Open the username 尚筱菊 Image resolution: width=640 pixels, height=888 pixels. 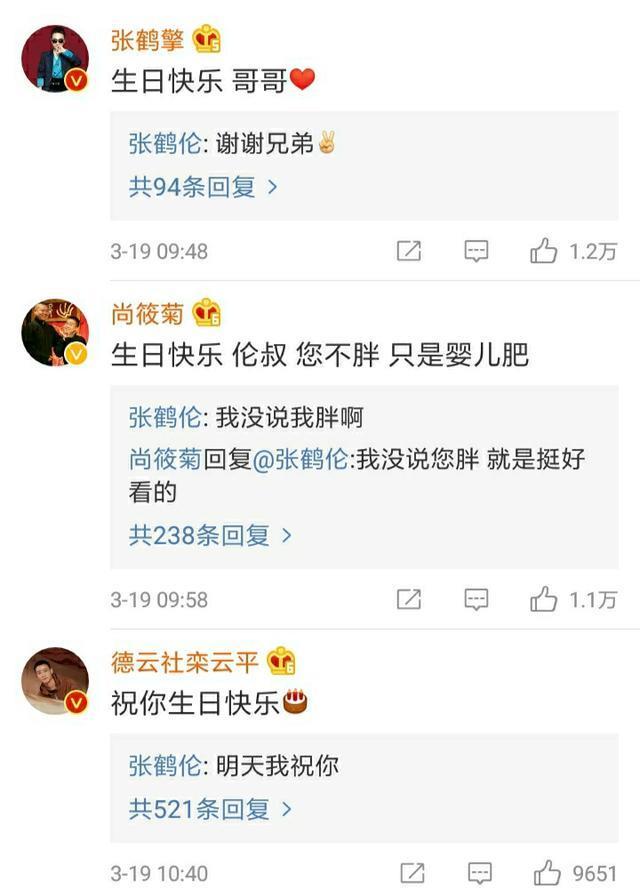(147, 313)
